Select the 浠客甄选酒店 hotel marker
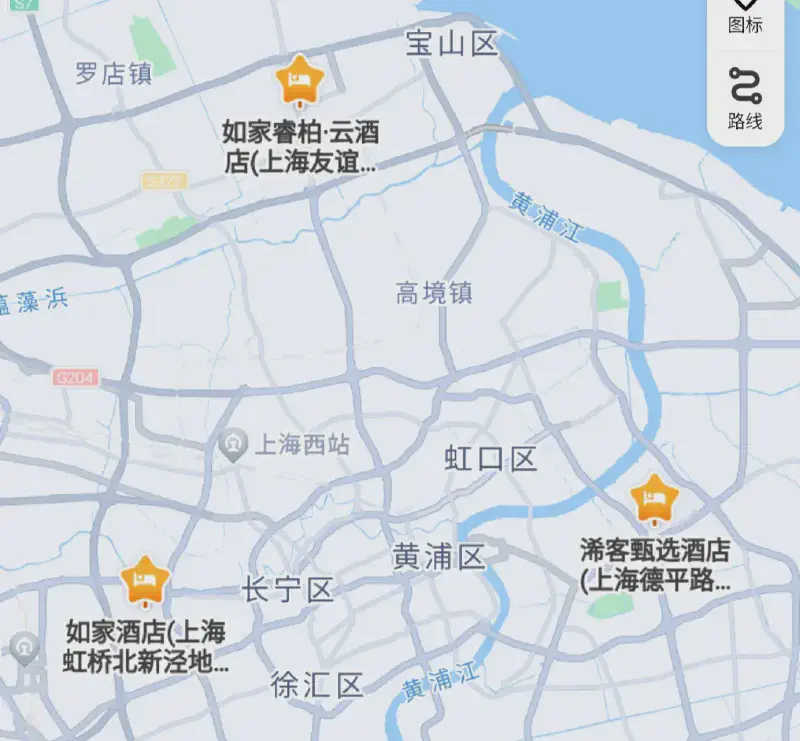This screenshot has height=741, width=800. tap(655, 499)
